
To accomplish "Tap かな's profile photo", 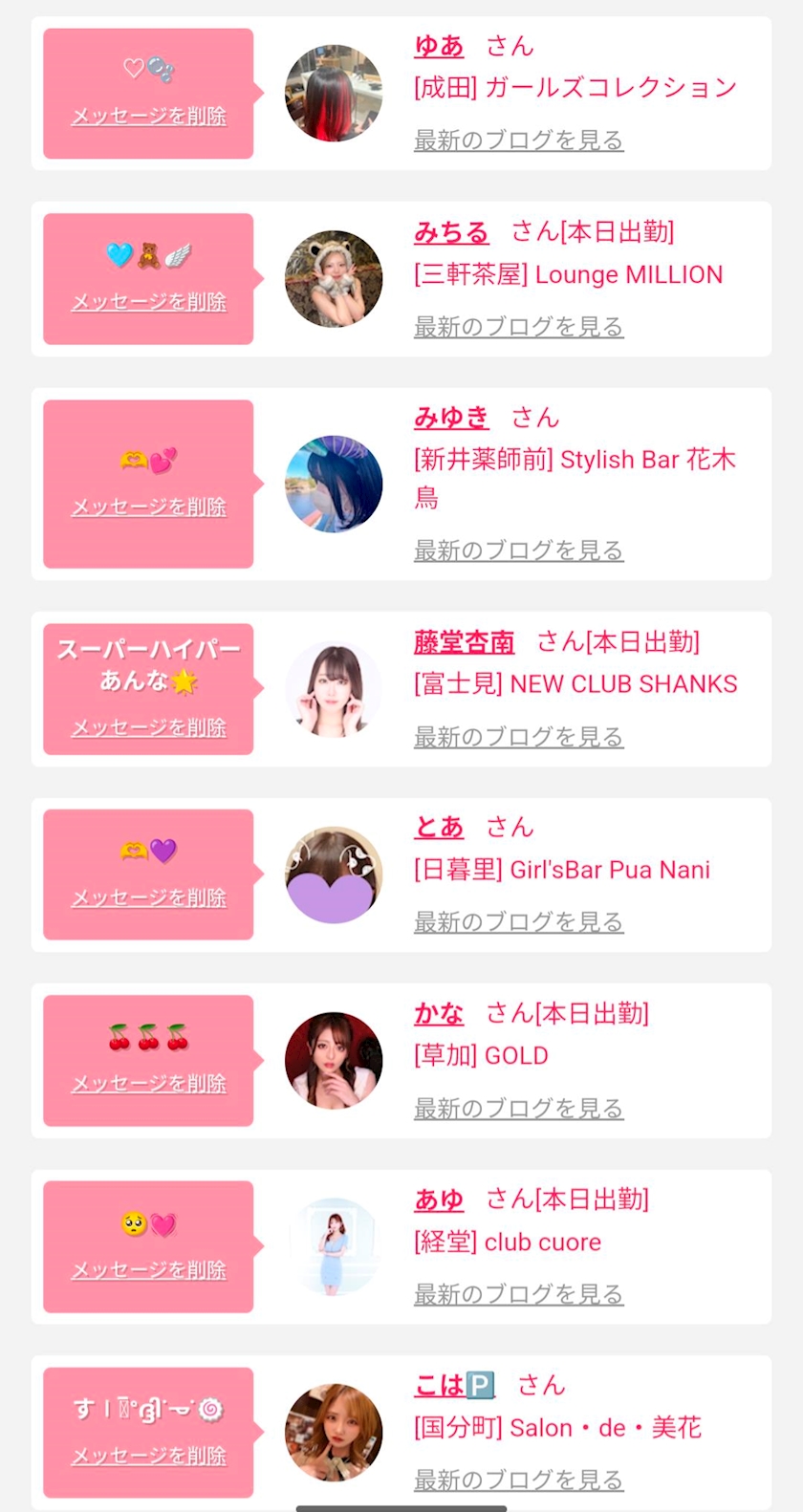I will coord(334,1060).
